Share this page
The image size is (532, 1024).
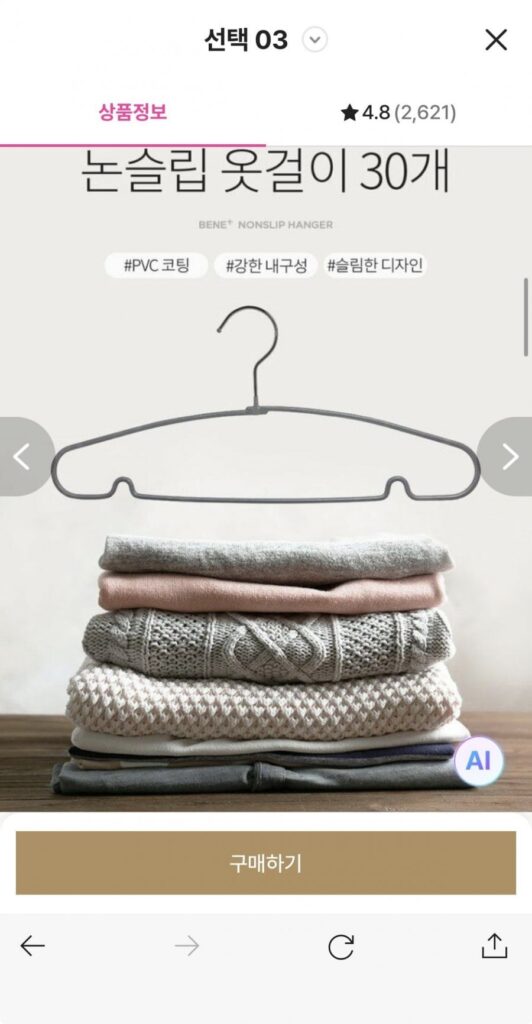(x=494, y=946)
